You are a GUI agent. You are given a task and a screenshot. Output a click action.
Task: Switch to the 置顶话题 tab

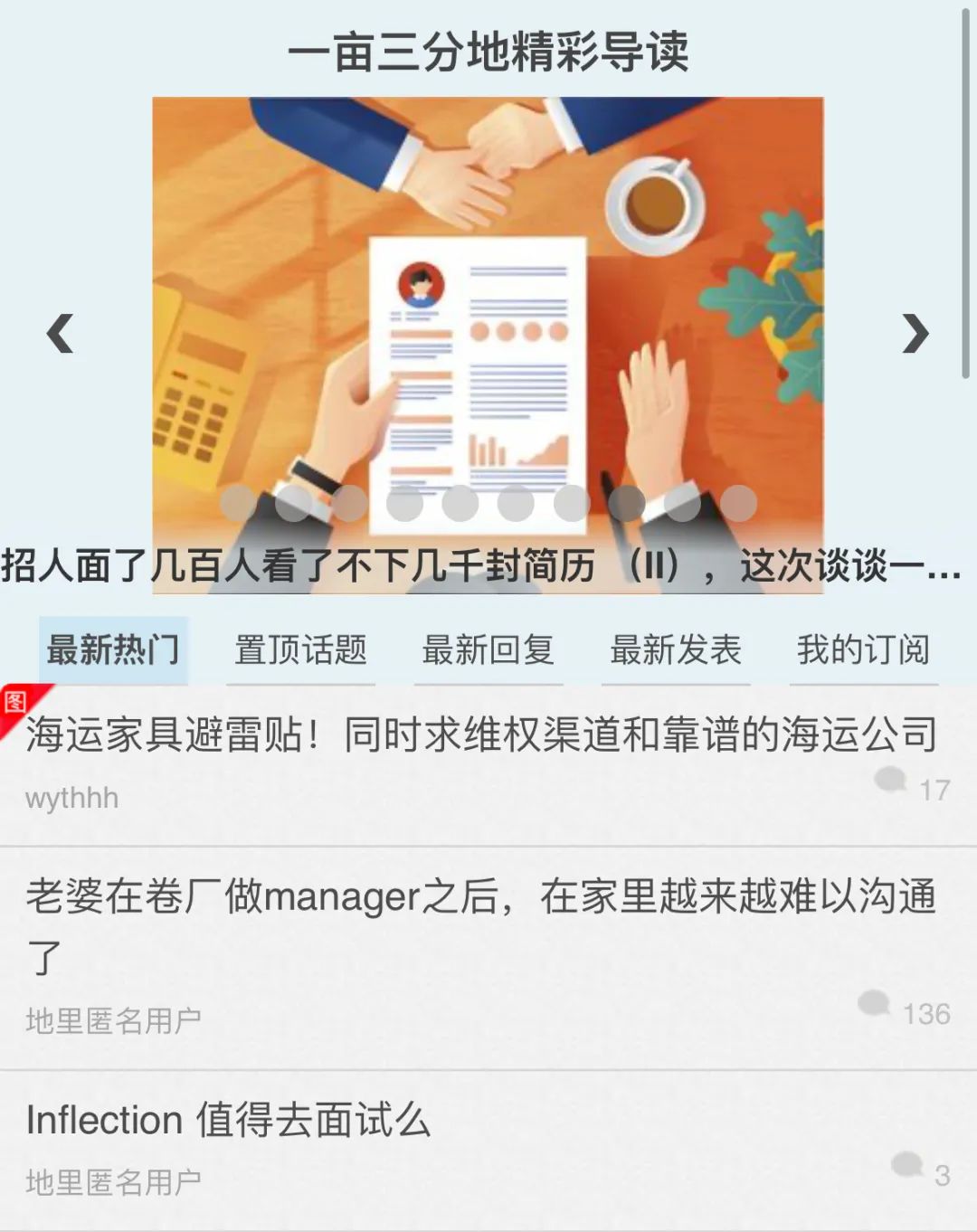click(300, 649)
